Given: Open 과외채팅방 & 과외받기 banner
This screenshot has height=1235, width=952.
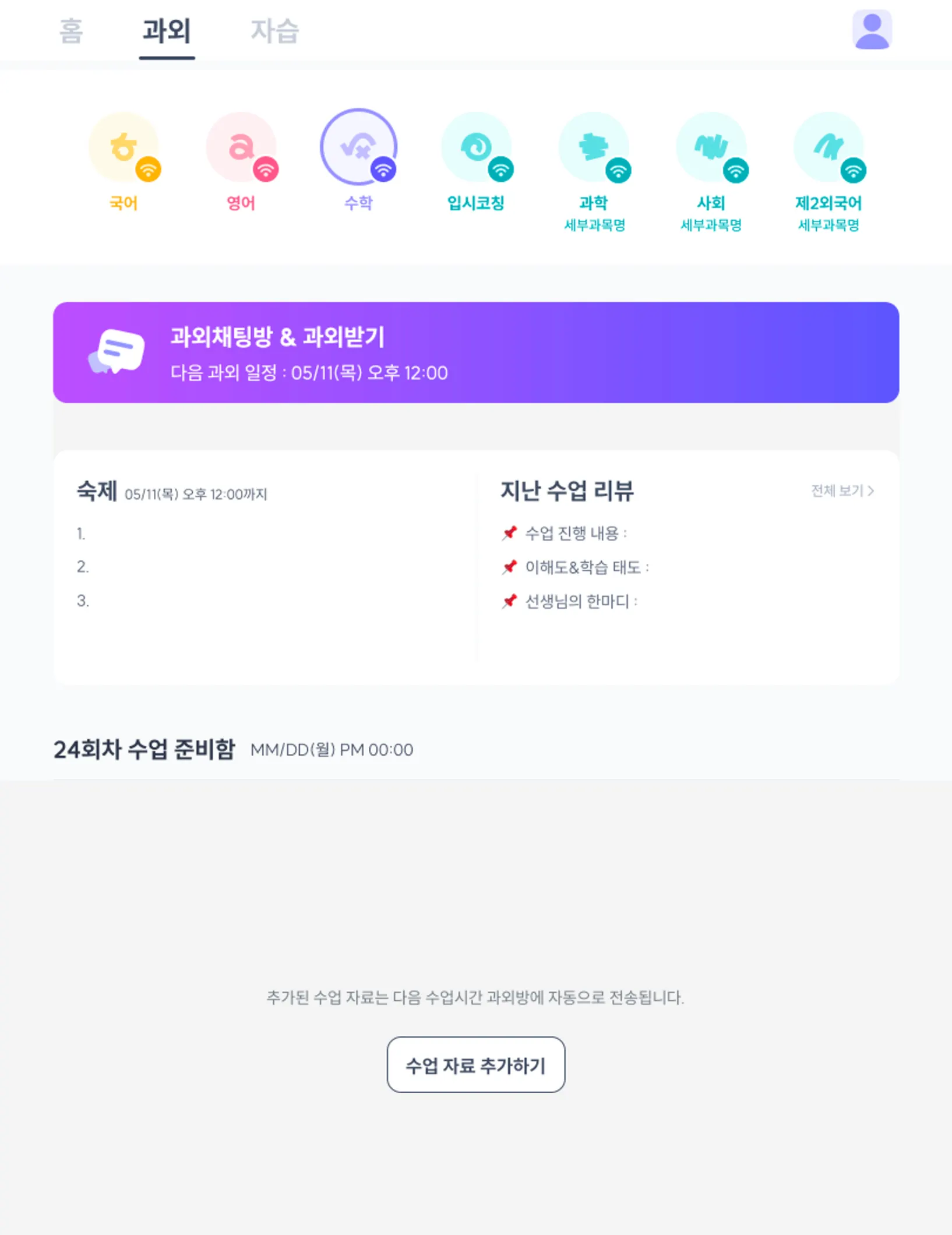Looking at the screenshot, I should point(475,352).
